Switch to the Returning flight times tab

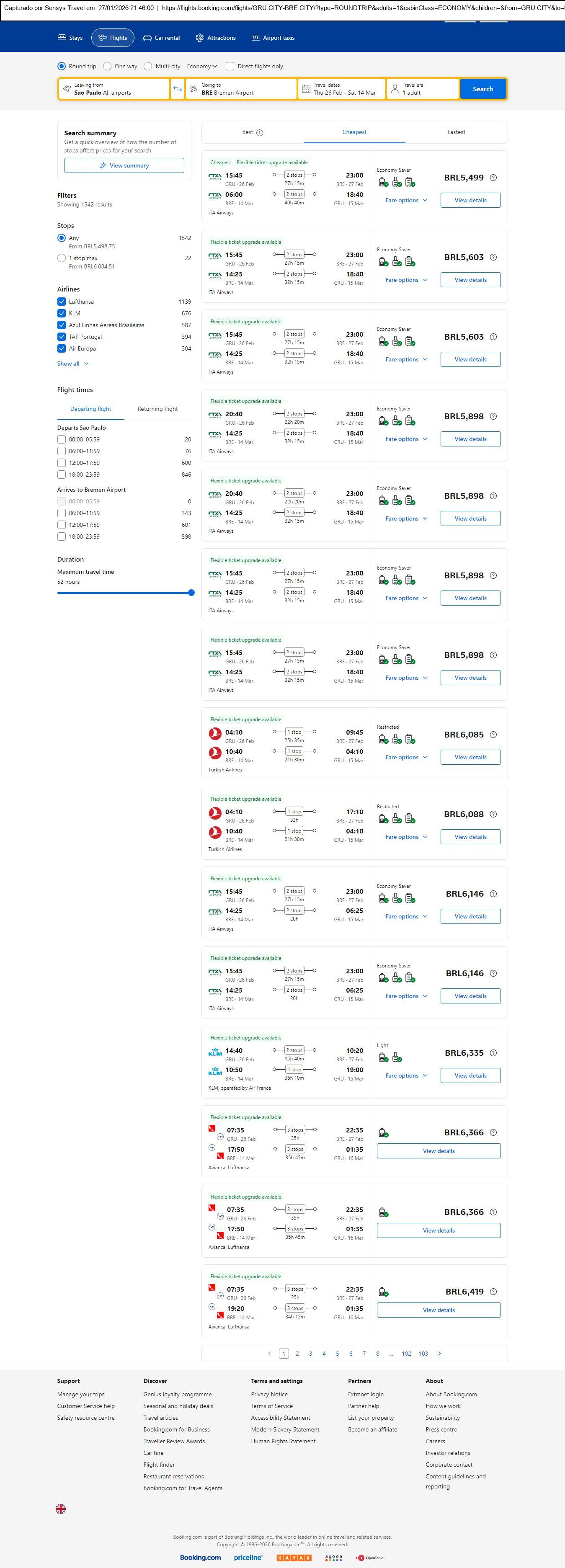[157, 409]
